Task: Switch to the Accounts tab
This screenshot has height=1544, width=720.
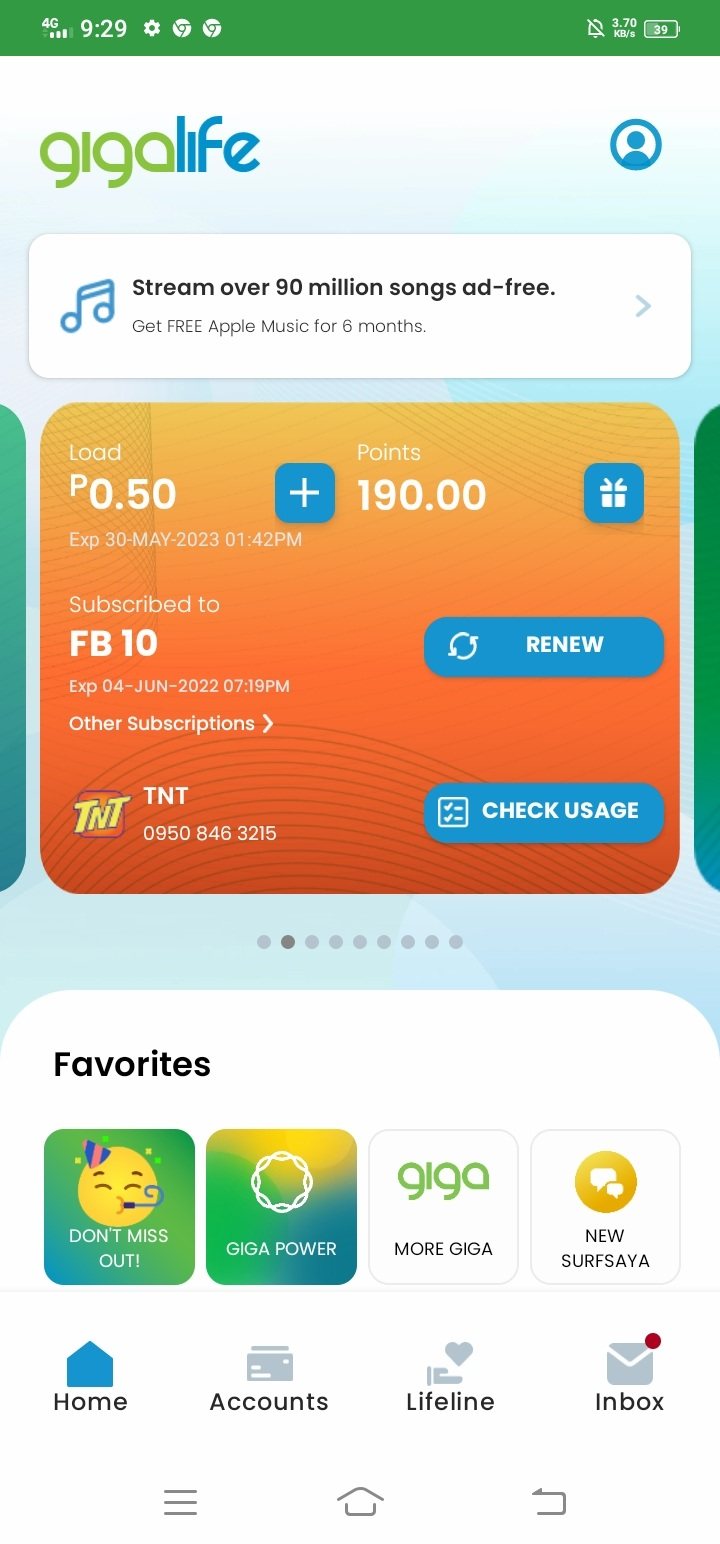Action: (269, 1378)
